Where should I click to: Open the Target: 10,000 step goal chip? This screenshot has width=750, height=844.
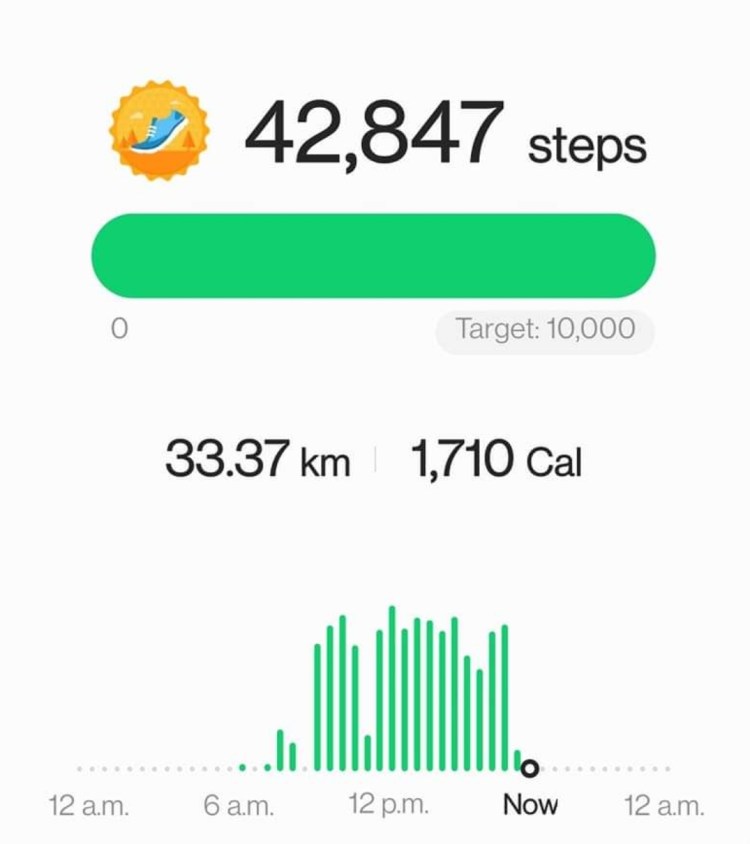tap(545, 330)
